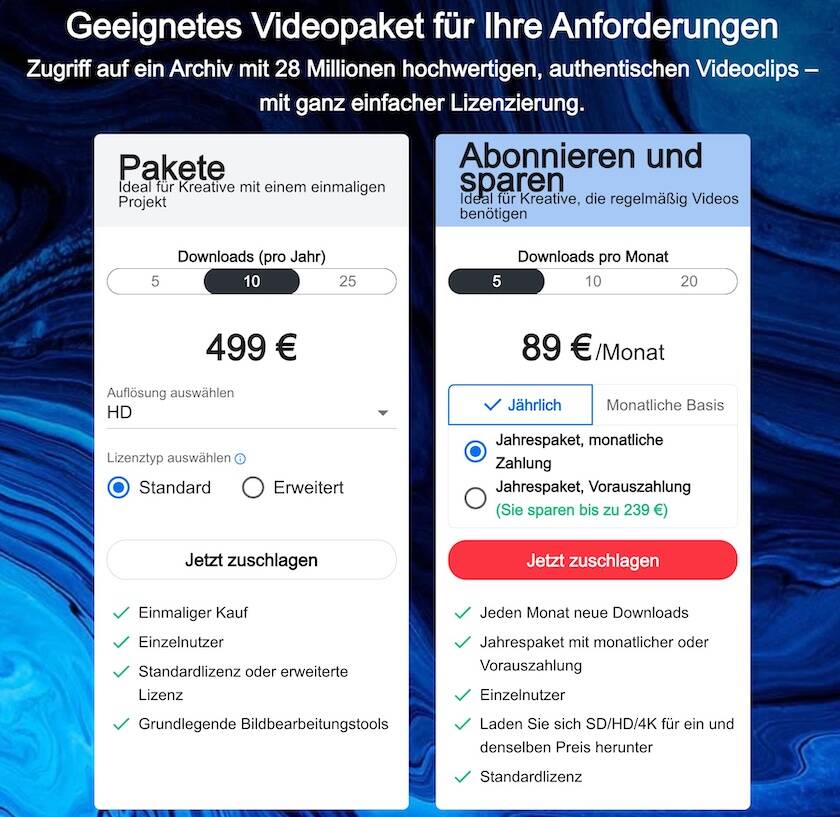840x817 pixels.
Task: Select the Standard license radio button
Action: click(x=119, y=488)
